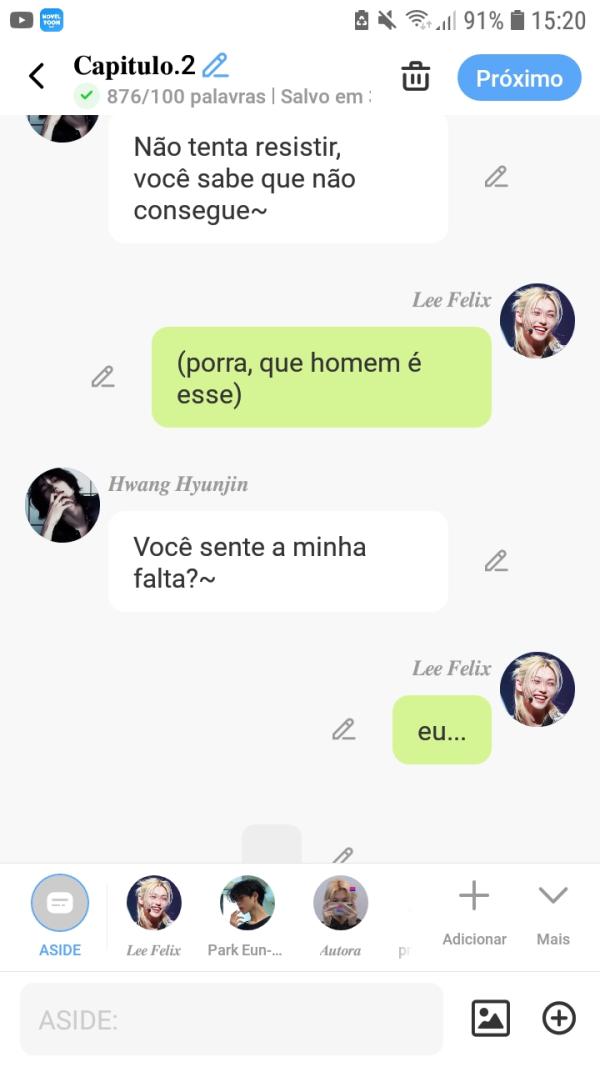Edit the message 'eu...'
This screenshot has height=1067, width=600.
(344, 730)
